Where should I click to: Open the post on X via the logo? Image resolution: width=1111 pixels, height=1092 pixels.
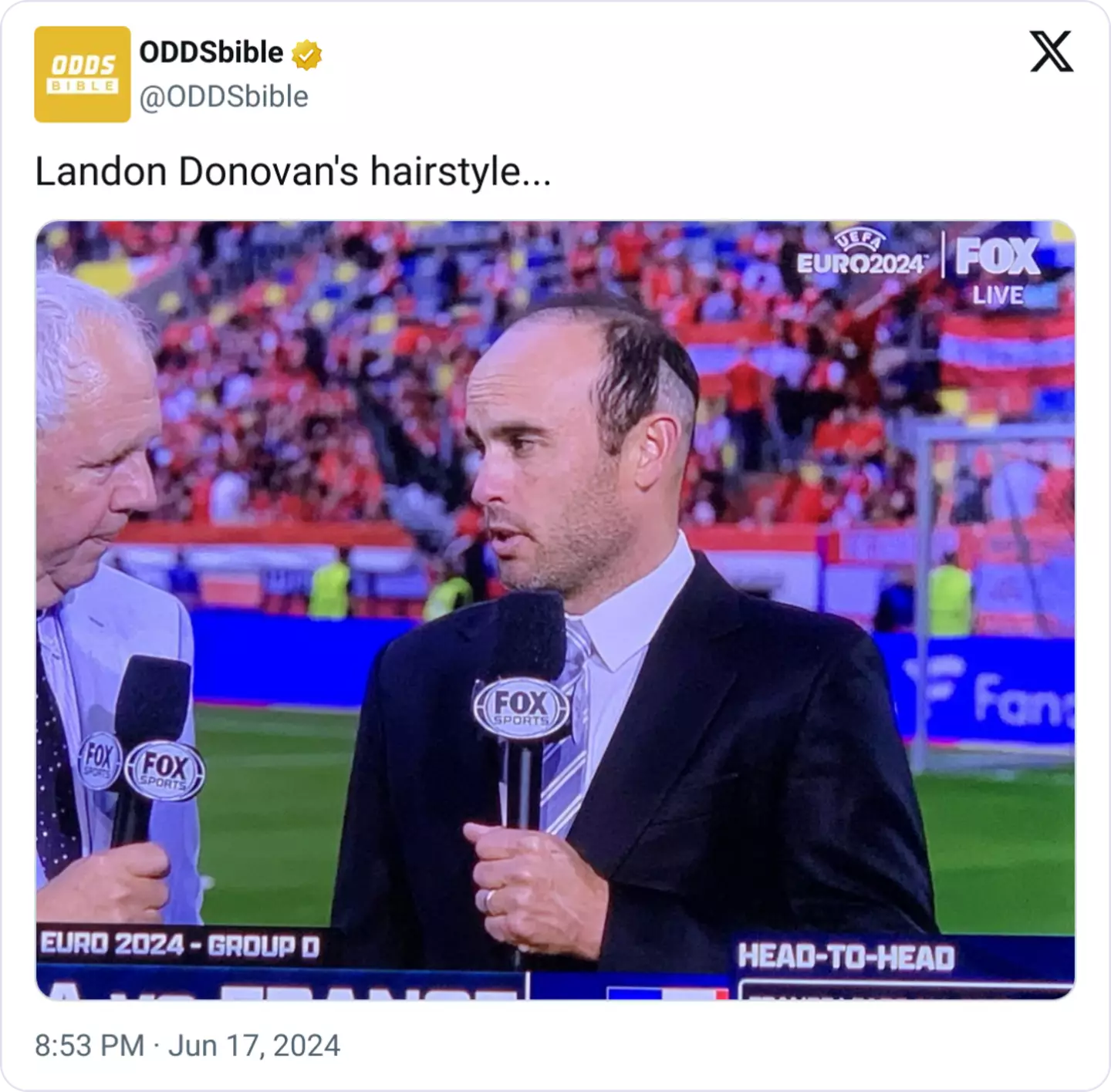point(1051,52)
